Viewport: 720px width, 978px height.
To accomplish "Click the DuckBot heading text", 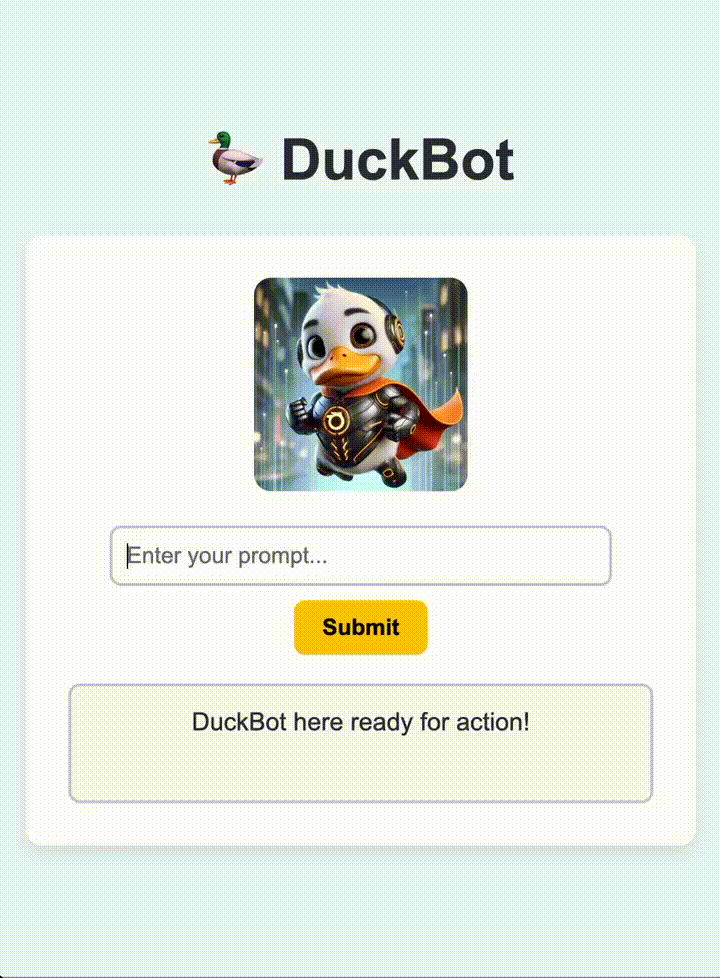I will coord(396,158).
